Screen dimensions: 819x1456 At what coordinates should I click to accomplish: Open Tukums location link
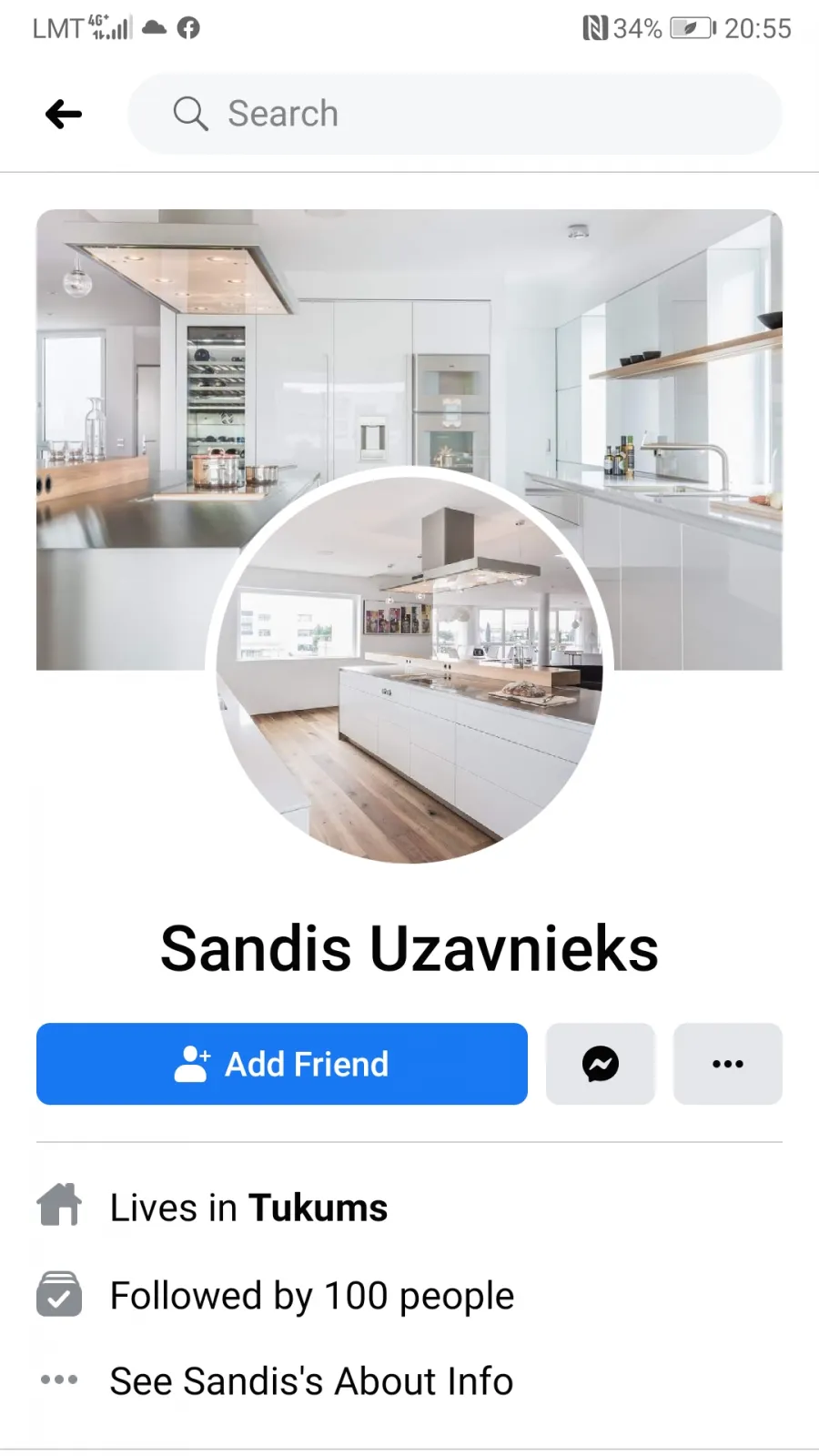point(318,1208)
